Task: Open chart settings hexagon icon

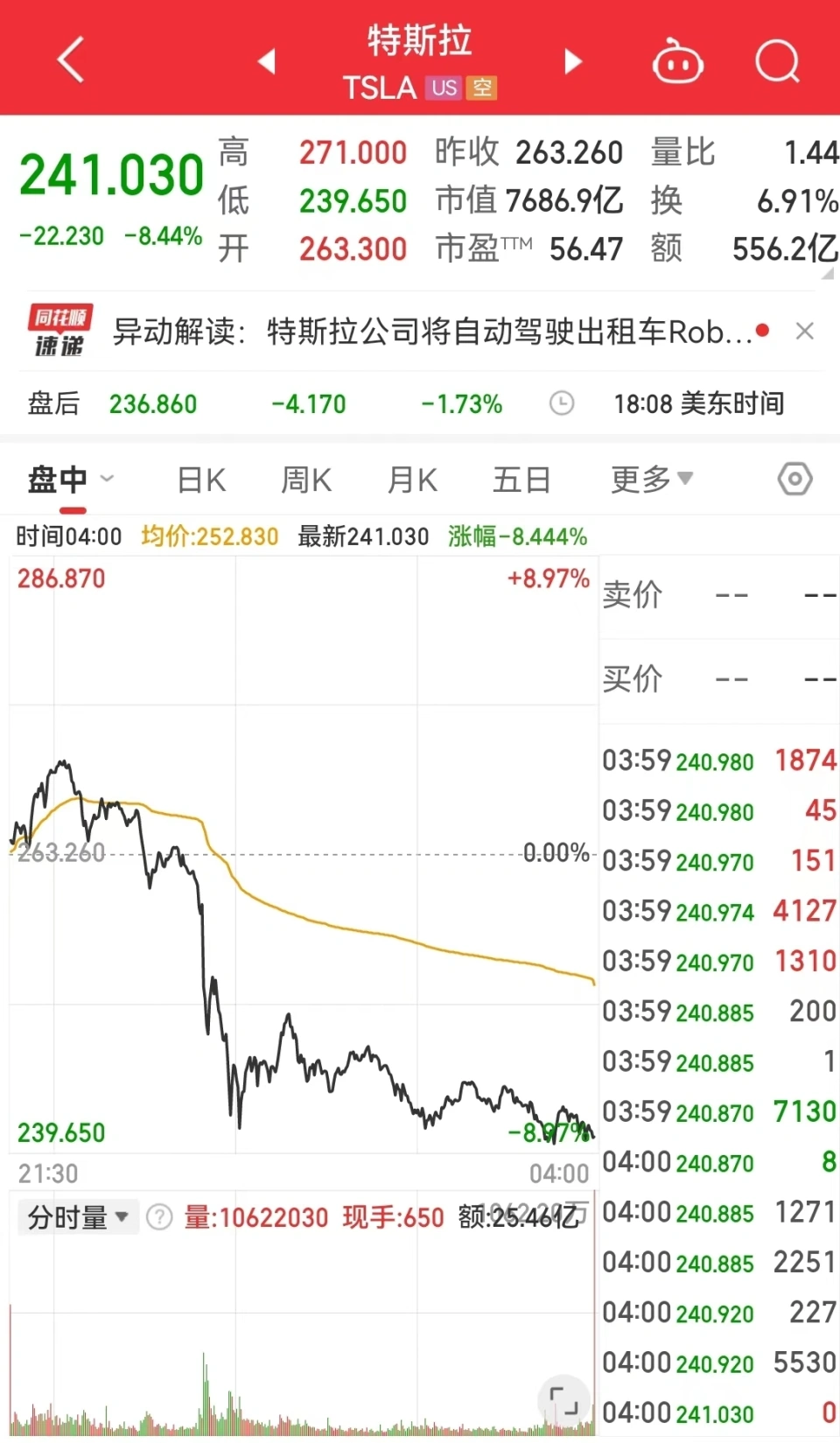Action: tap(794, 479)
